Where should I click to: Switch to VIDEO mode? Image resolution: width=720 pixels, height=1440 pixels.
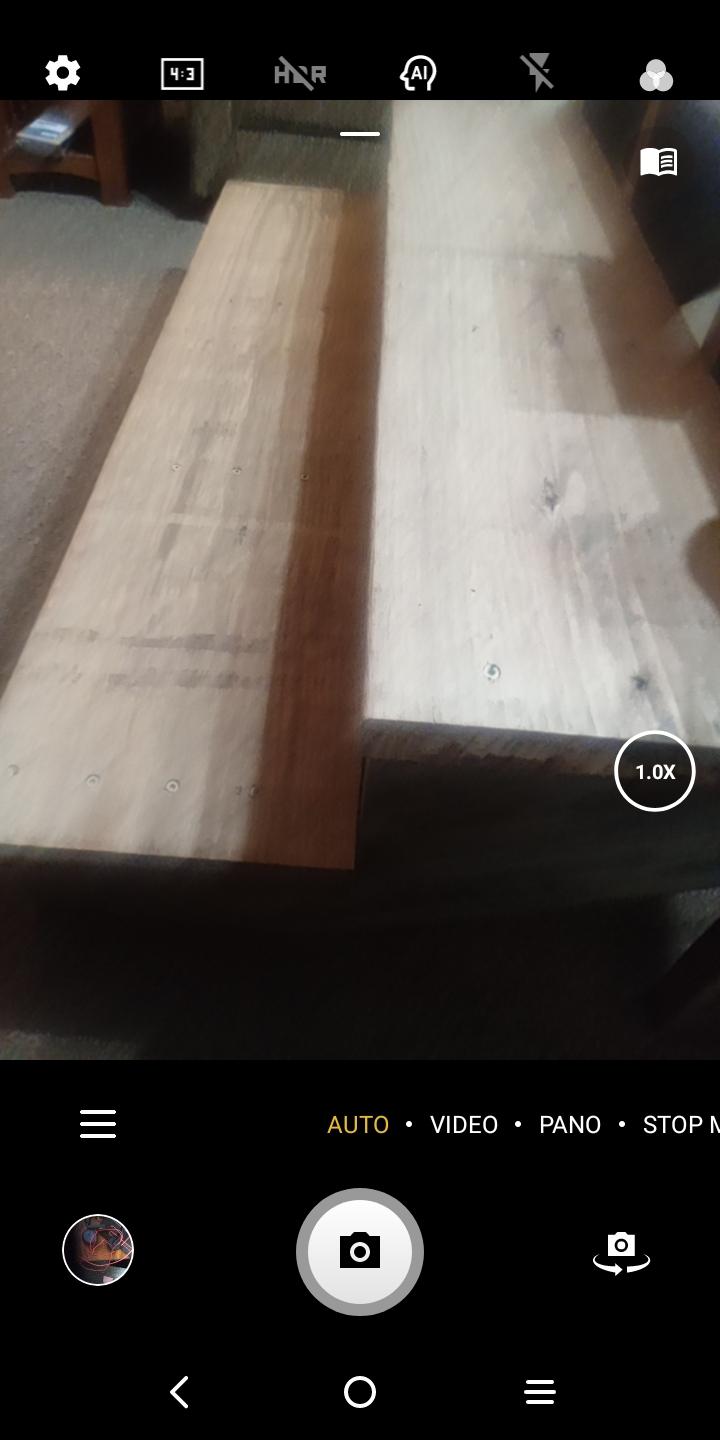pos(463,1124)
